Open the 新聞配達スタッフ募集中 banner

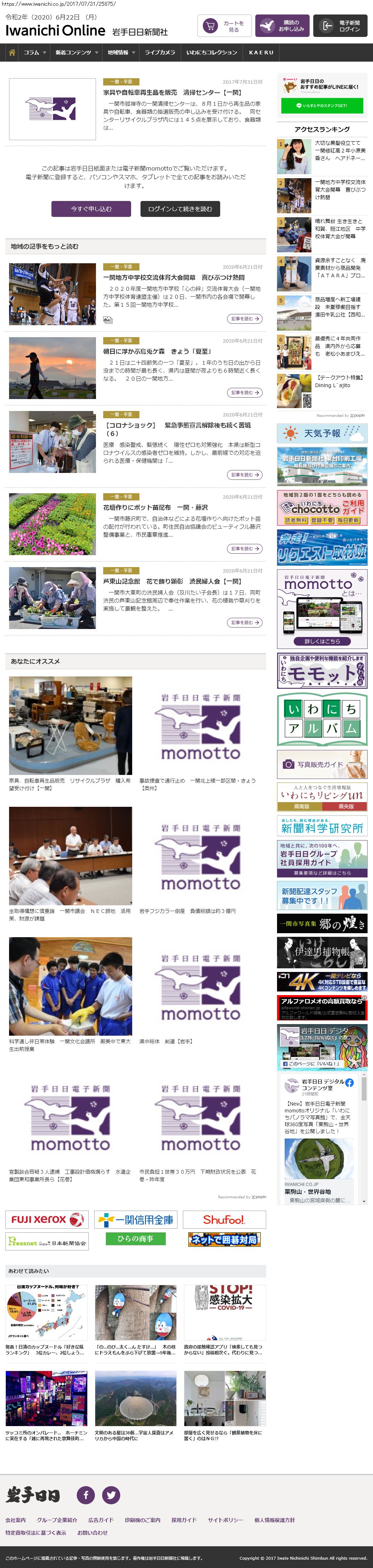(x=322, y=896)
